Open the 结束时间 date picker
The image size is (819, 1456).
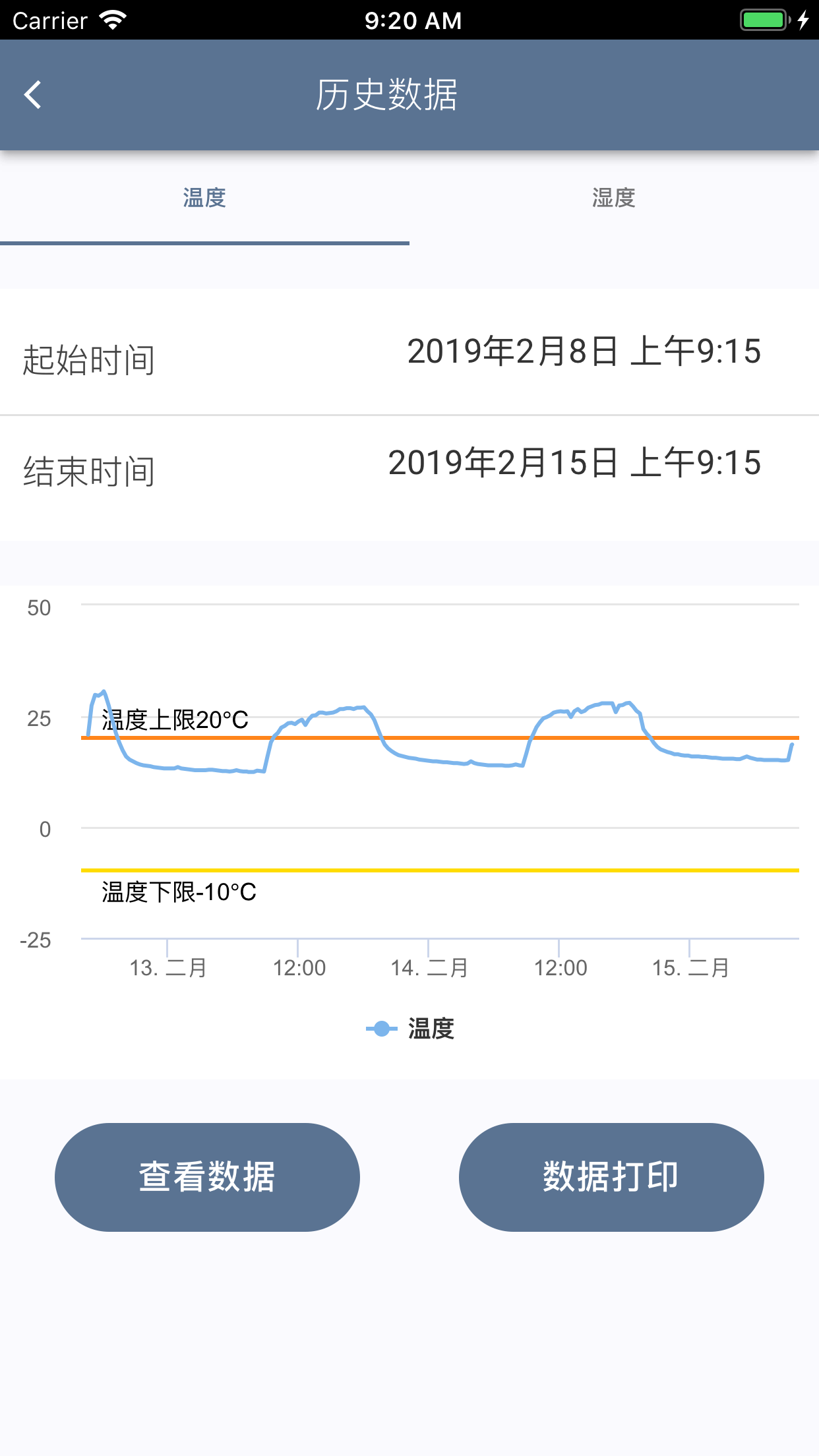click(x=409, y=464)
